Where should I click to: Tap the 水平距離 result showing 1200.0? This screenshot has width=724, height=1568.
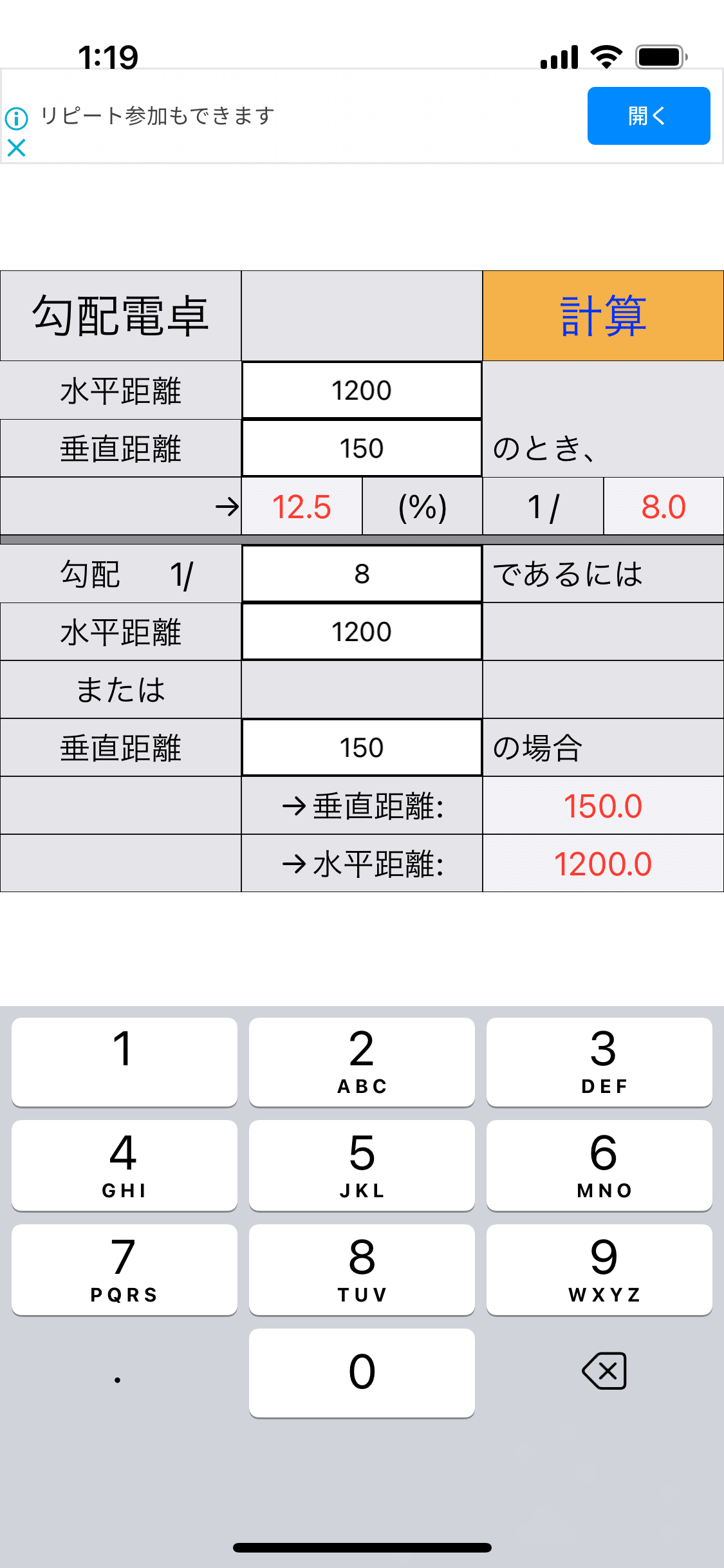pyautogui.click(x=602, y=863)
